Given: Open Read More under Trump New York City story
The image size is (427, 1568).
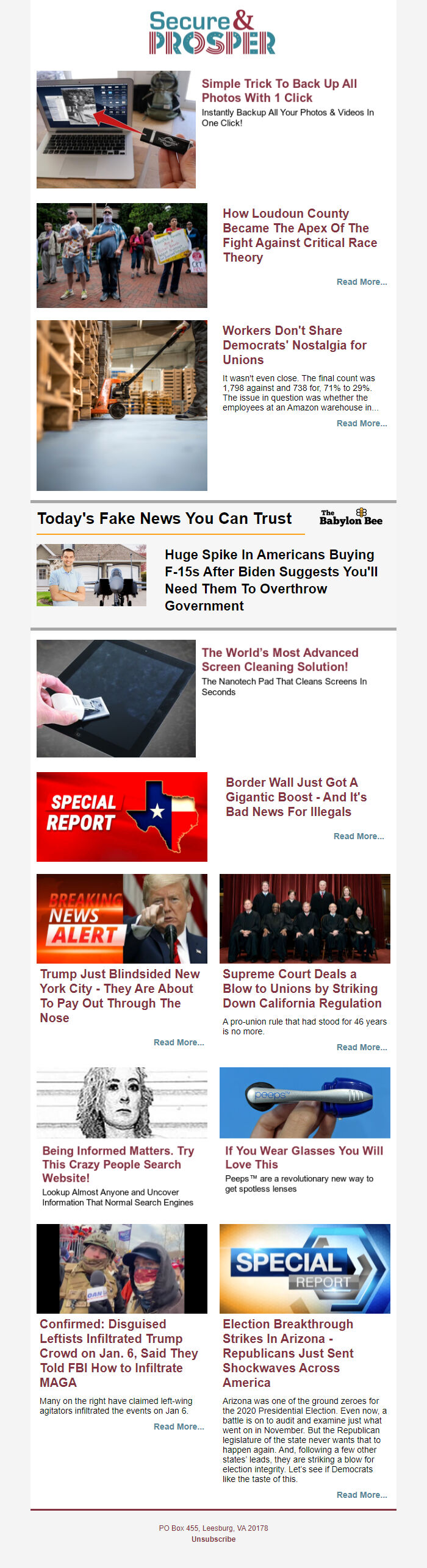Looking at the screenshot, I should [x=178, y=1042].
